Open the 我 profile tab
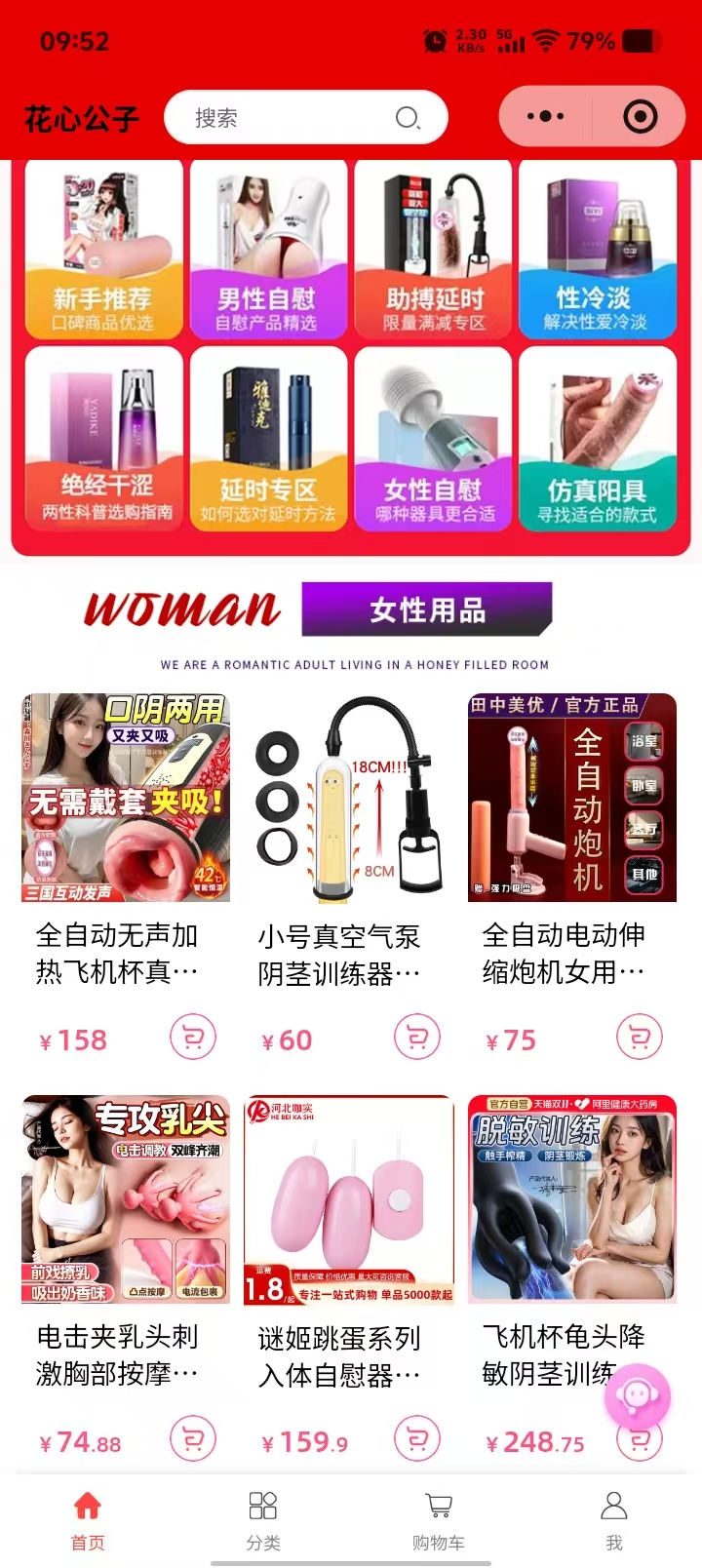This screenshot has height=1568, width=702. [613, 1519]
